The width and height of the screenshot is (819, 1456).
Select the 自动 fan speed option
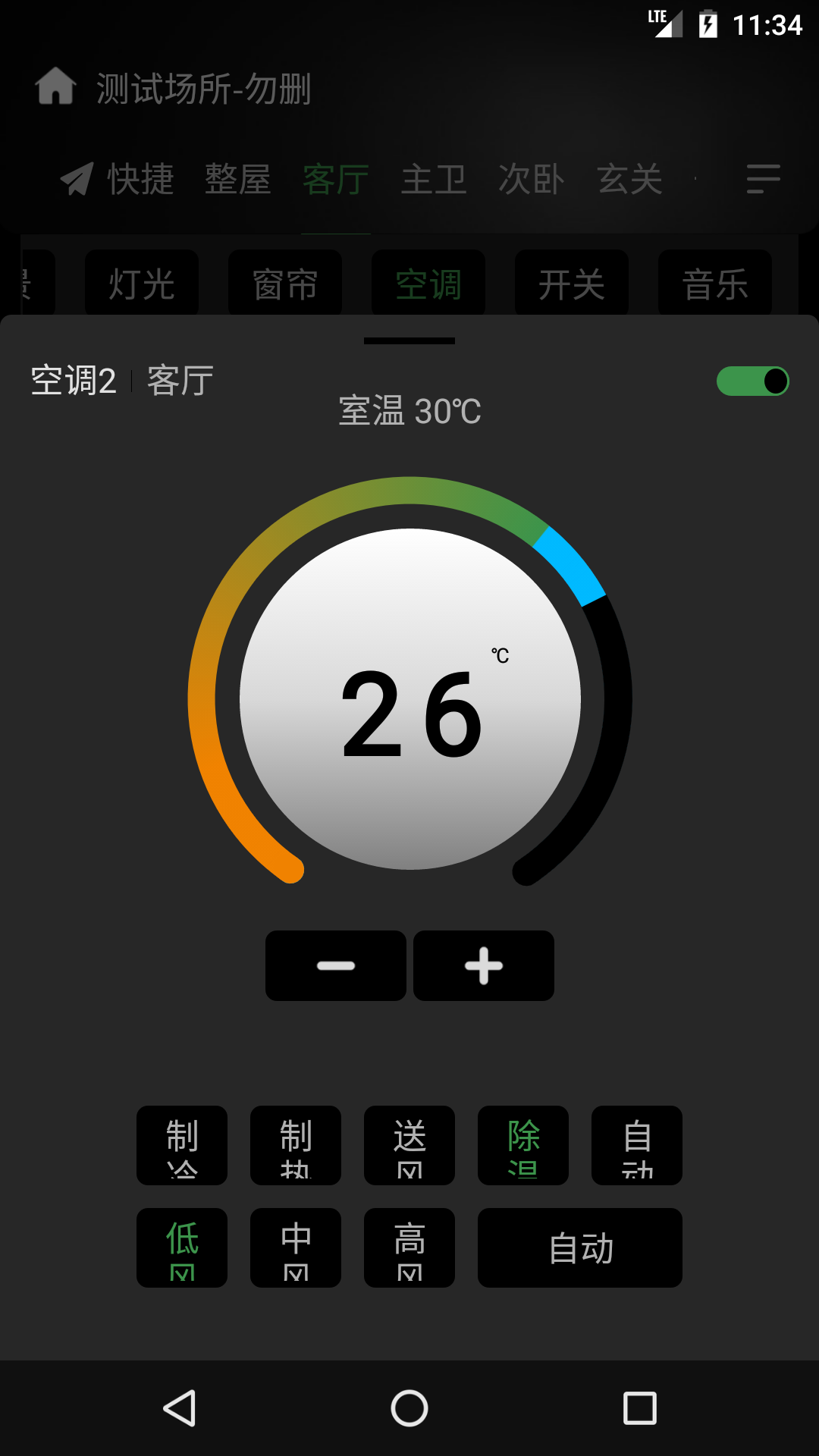[579, 1248]
